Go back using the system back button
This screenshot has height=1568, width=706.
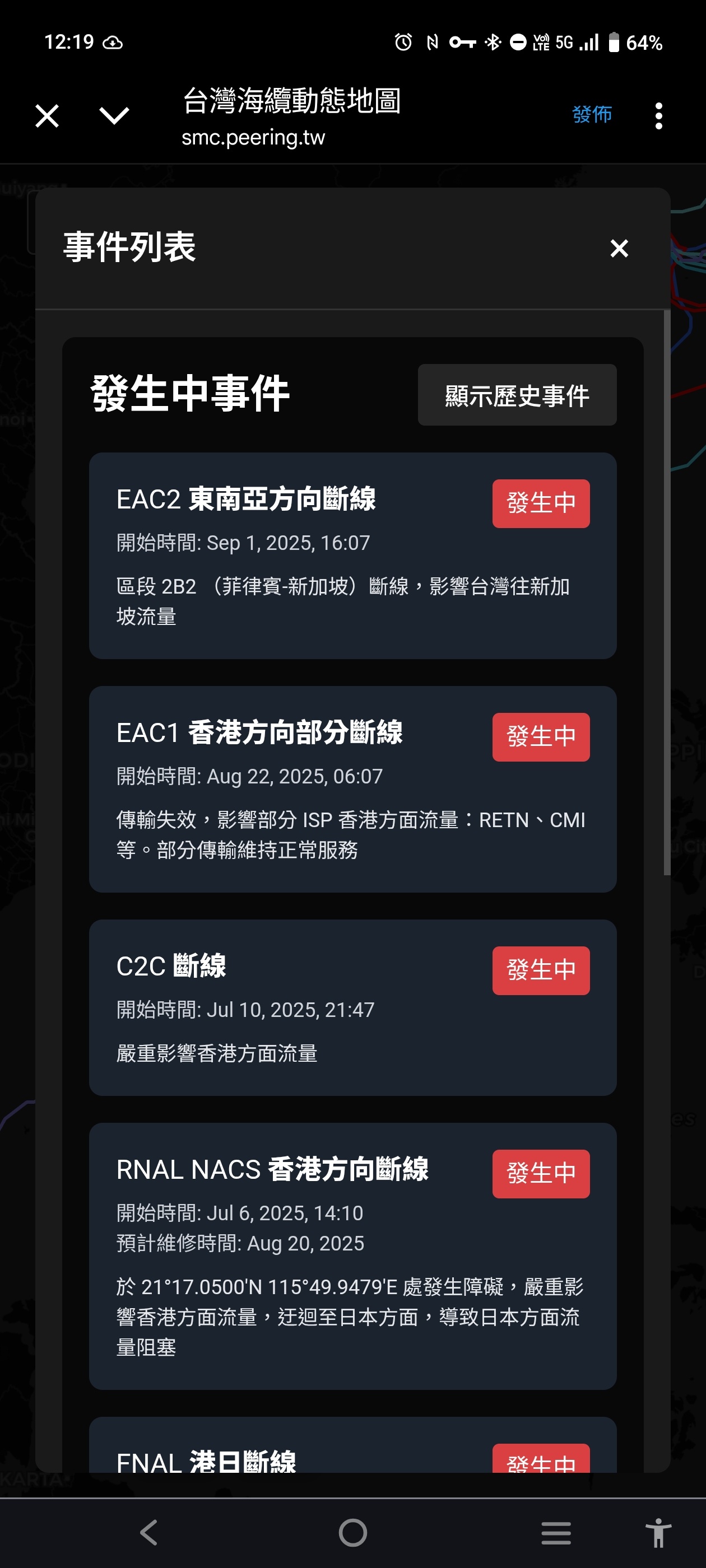tap(149, 1532)
